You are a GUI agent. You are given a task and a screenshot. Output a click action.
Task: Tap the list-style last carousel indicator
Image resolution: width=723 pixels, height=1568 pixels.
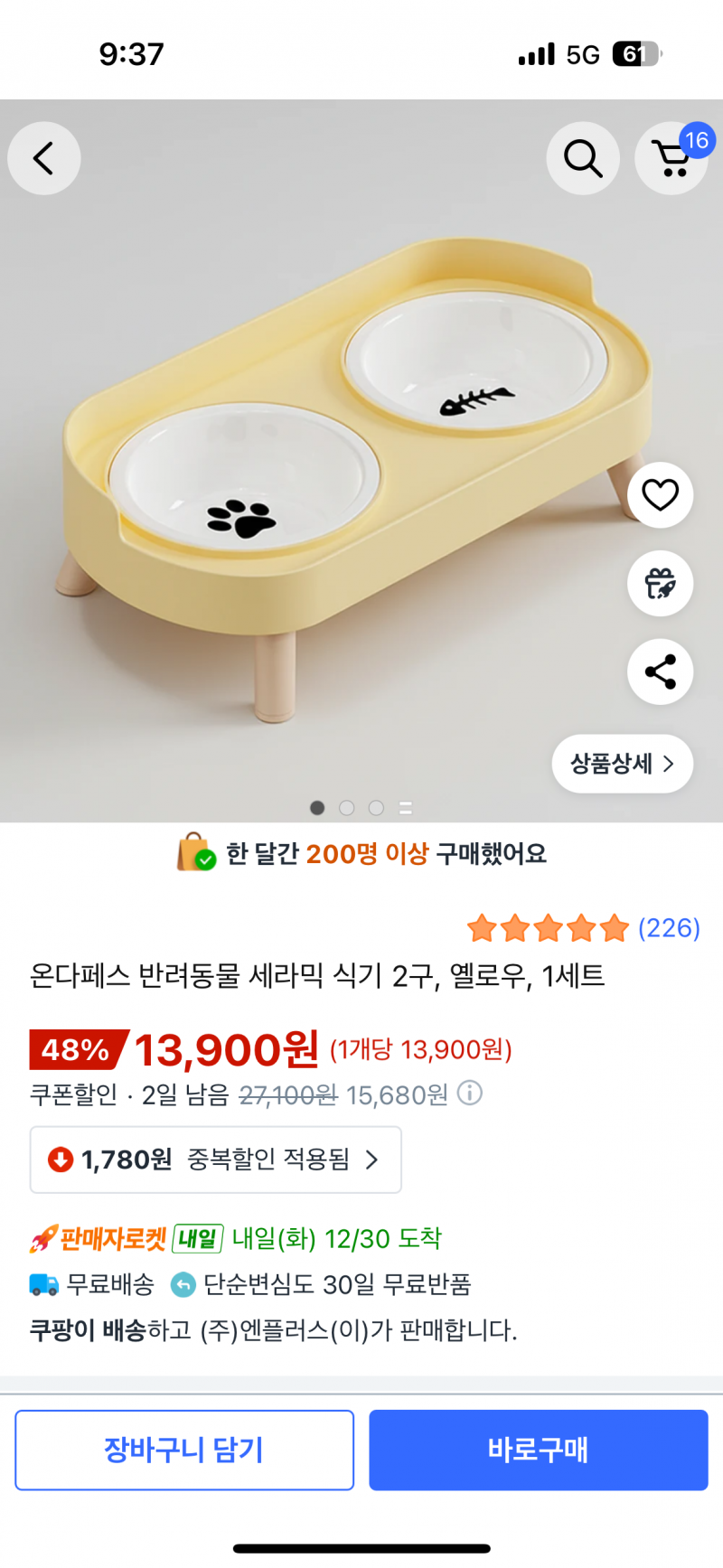click(x=408, y=808)
